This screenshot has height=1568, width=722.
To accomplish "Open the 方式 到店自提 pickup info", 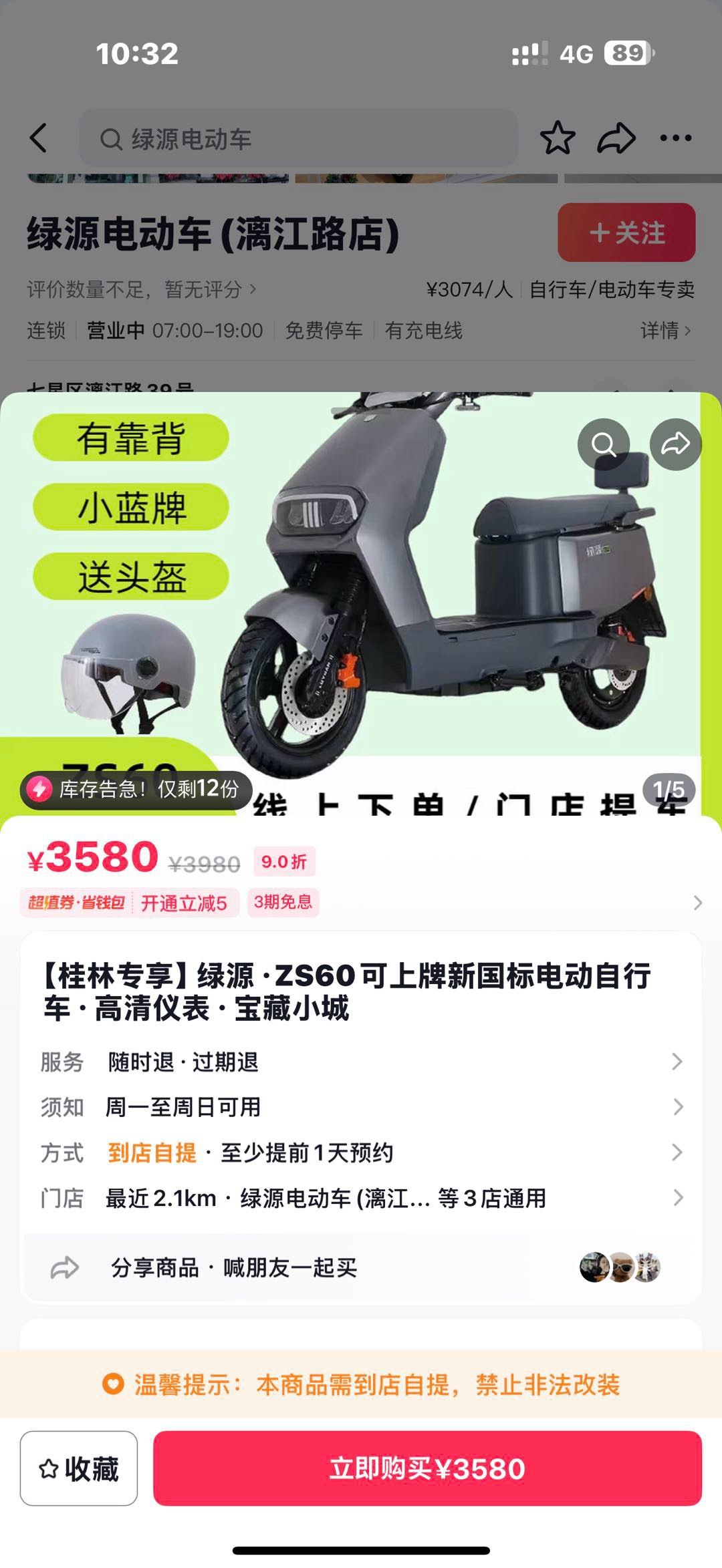I will pyautogui.click(x=361, y=1152).
